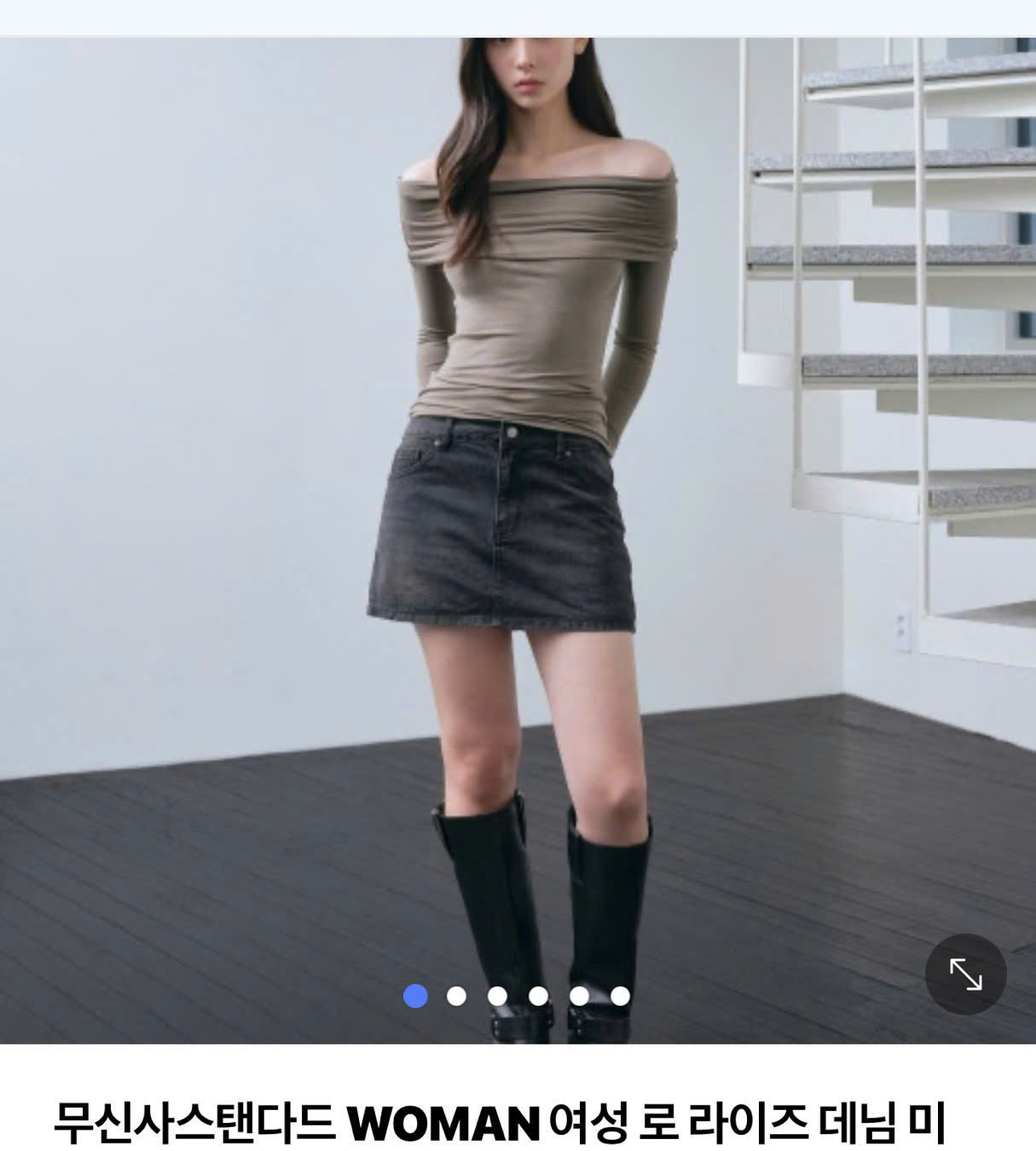
Task: Jump to the second image dot
Action: (x=456, y=996)
